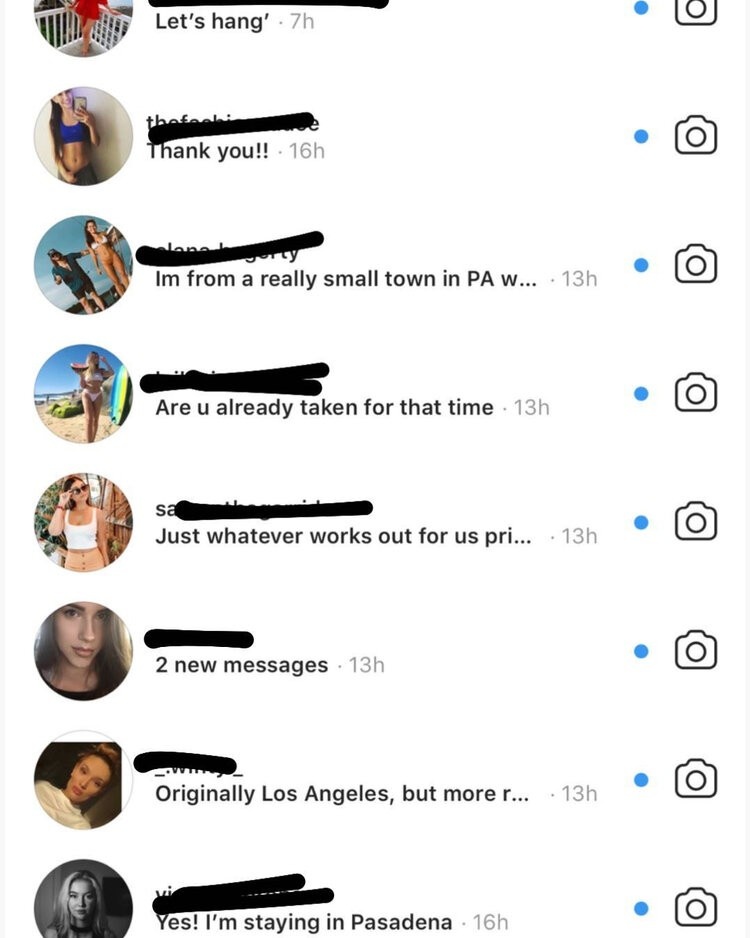The image size is (750, 938).
Task: Send a photo to 'Are u already taken' chat
Action: click(696, 392)
